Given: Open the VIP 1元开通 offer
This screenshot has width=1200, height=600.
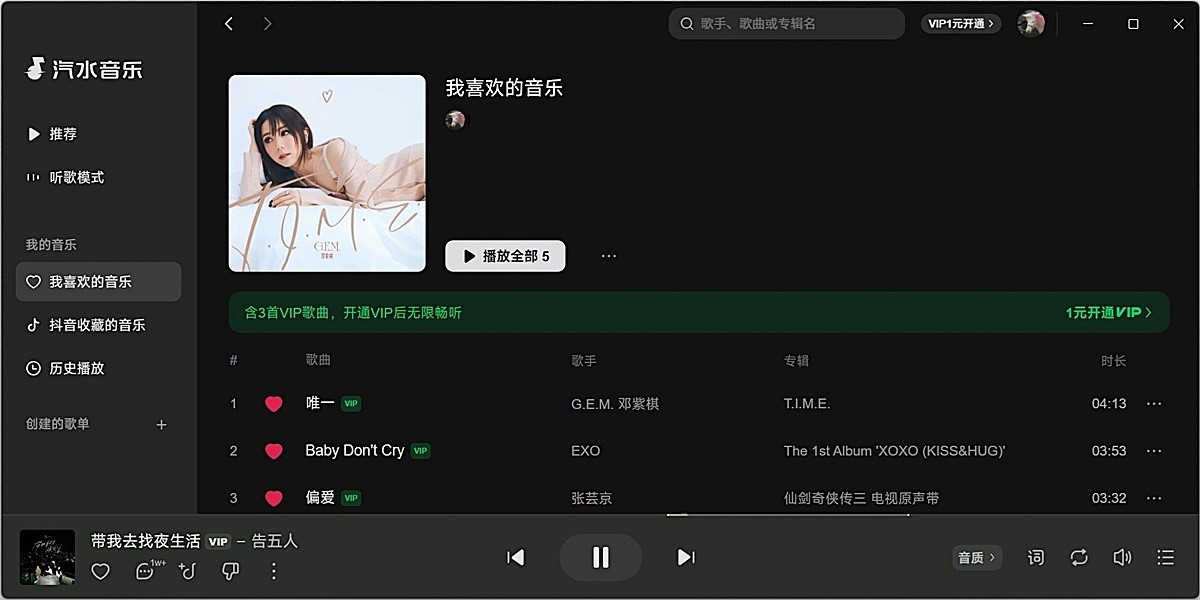Looking at the screenshot, I should [x=960, y=24].
